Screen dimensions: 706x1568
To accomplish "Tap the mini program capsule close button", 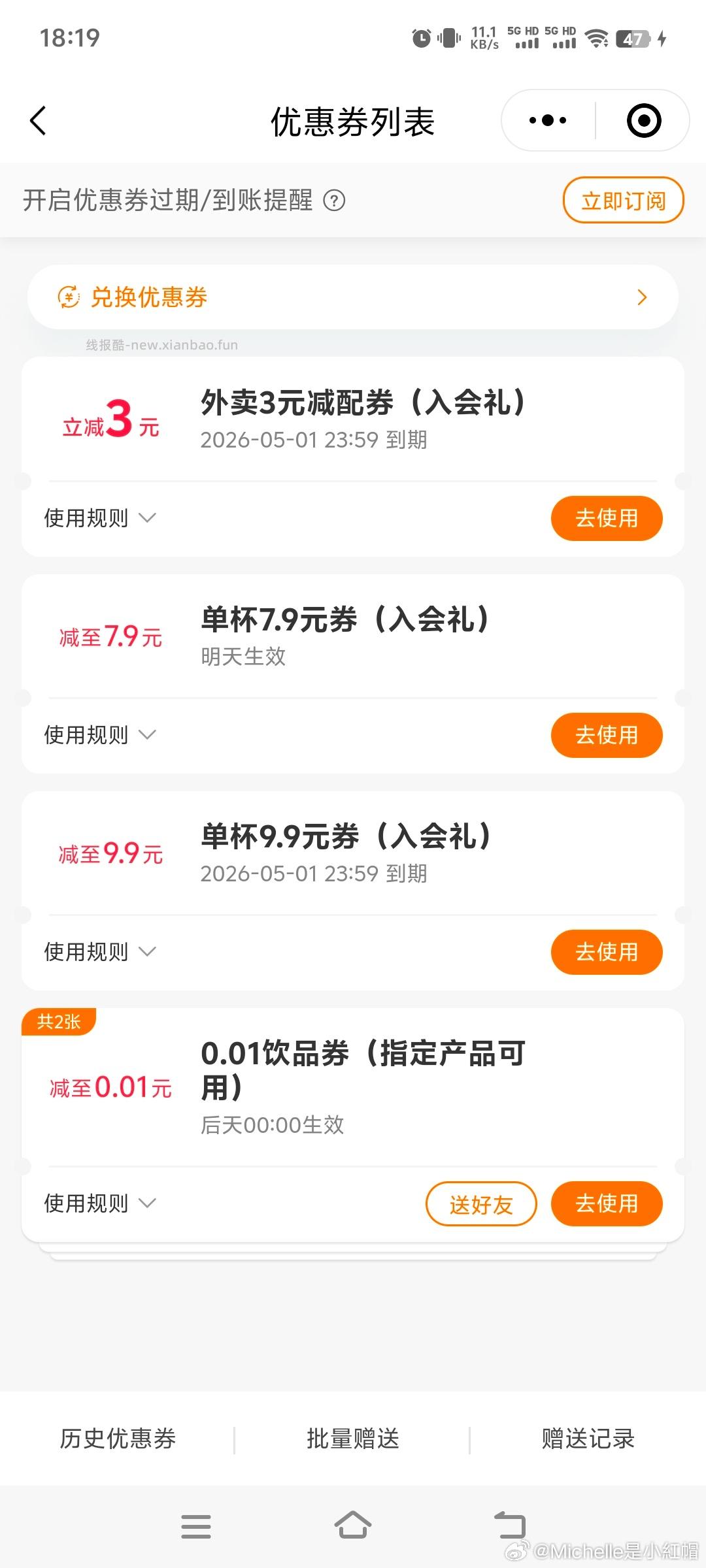I will (643, 120).
